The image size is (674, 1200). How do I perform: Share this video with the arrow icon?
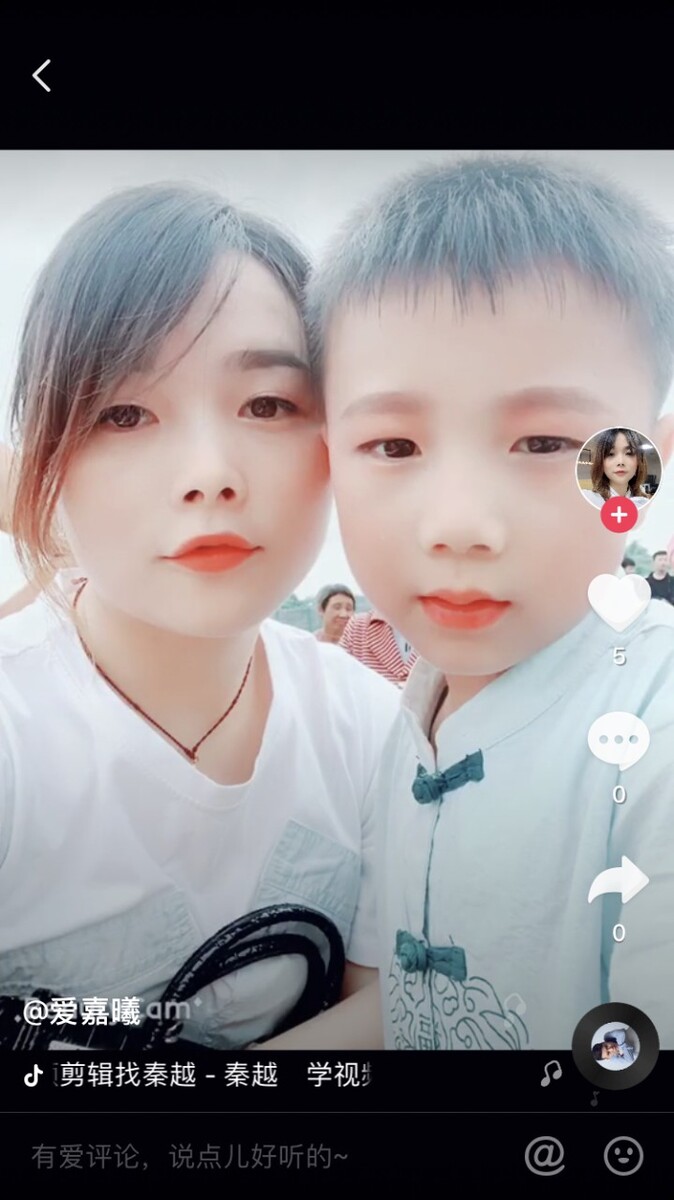click(618, 880)
